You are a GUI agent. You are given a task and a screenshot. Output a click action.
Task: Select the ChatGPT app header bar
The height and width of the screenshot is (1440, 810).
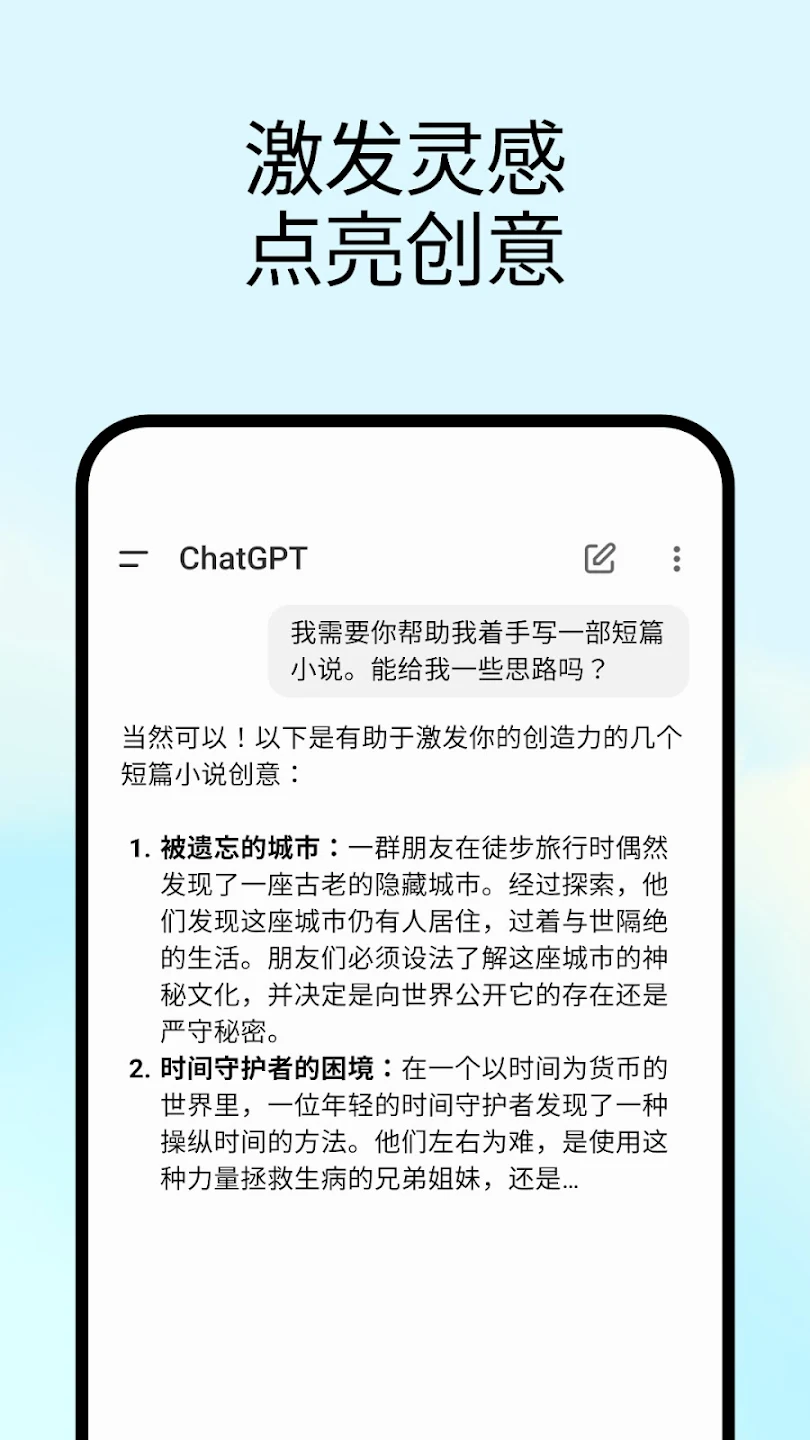400,559
